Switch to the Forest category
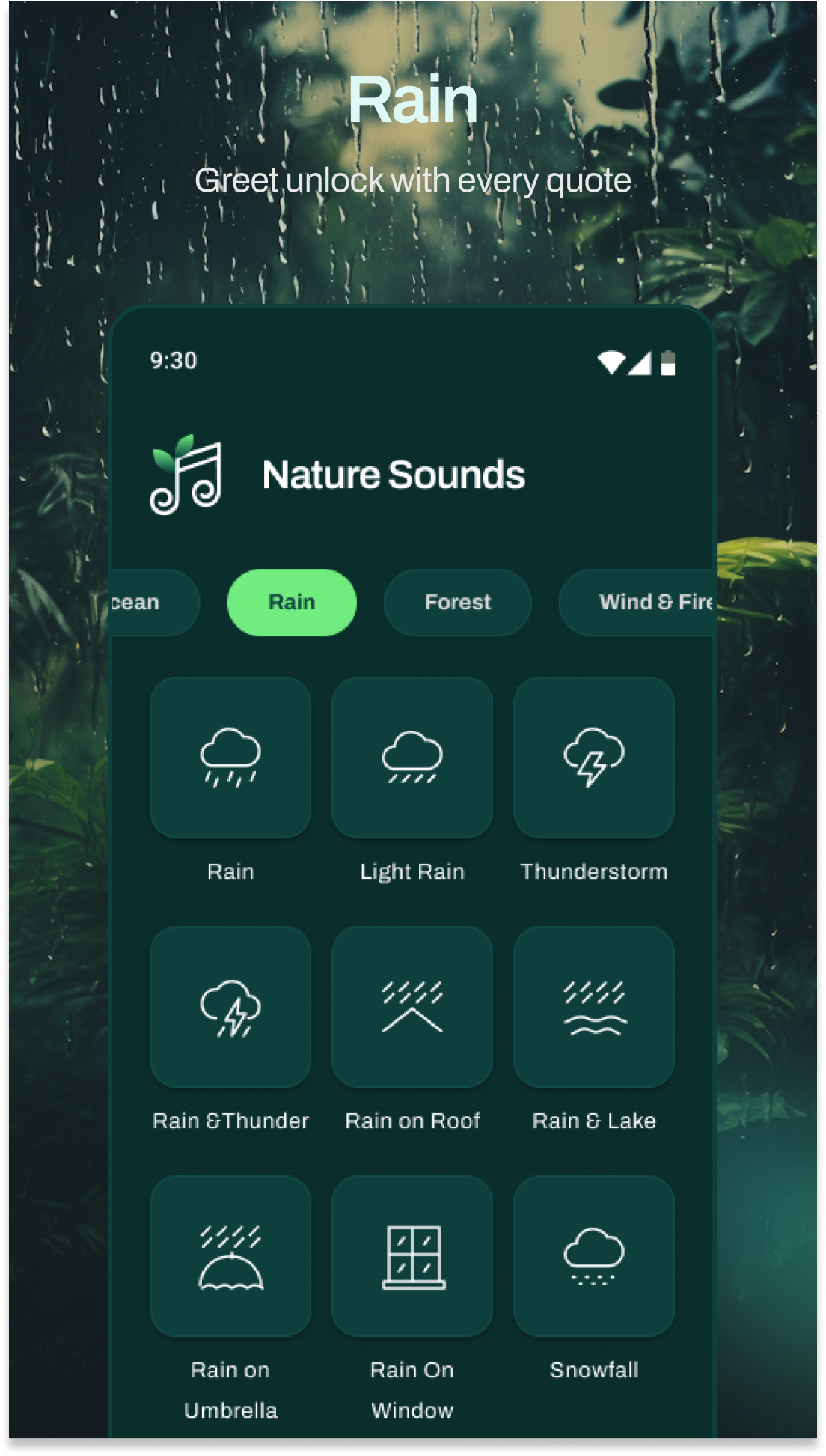This screenshot has width=826, height=1456. coord(458,603)
